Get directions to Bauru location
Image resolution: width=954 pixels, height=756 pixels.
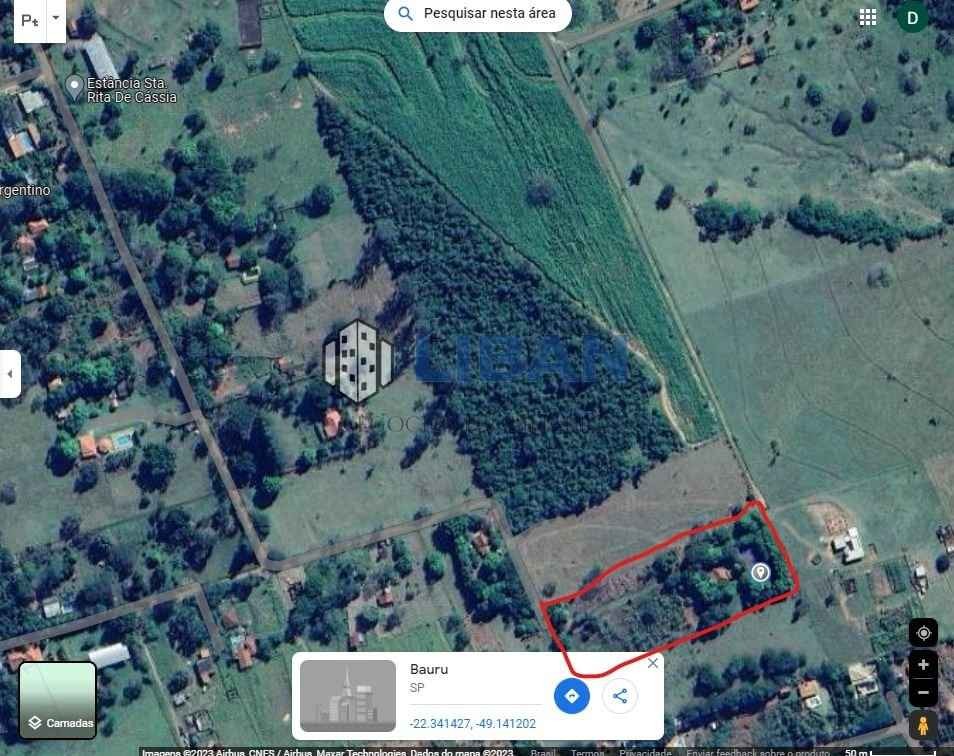pyautogui.click(x=572, y=696)
